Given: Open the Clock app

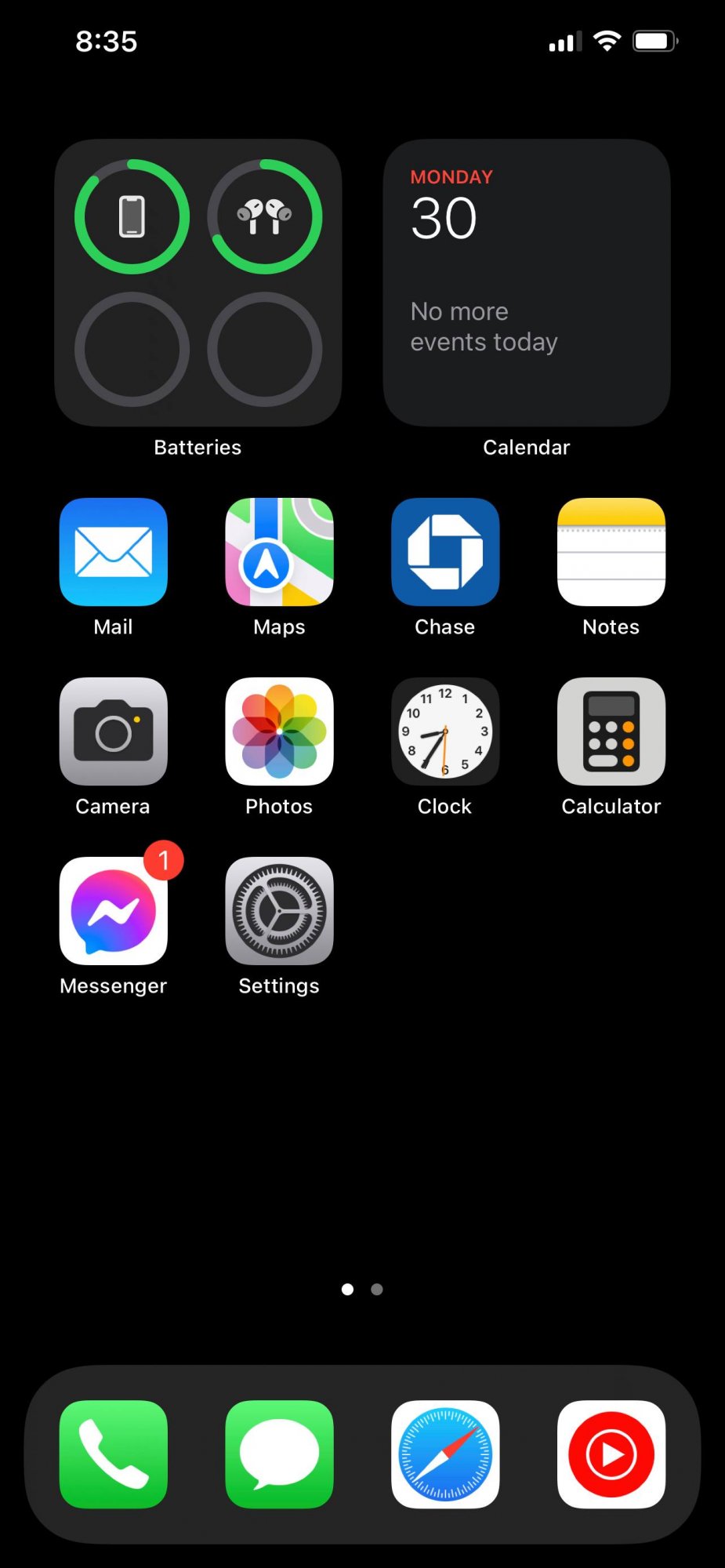Looking at the screenshot, I should [x=445, y=731].
